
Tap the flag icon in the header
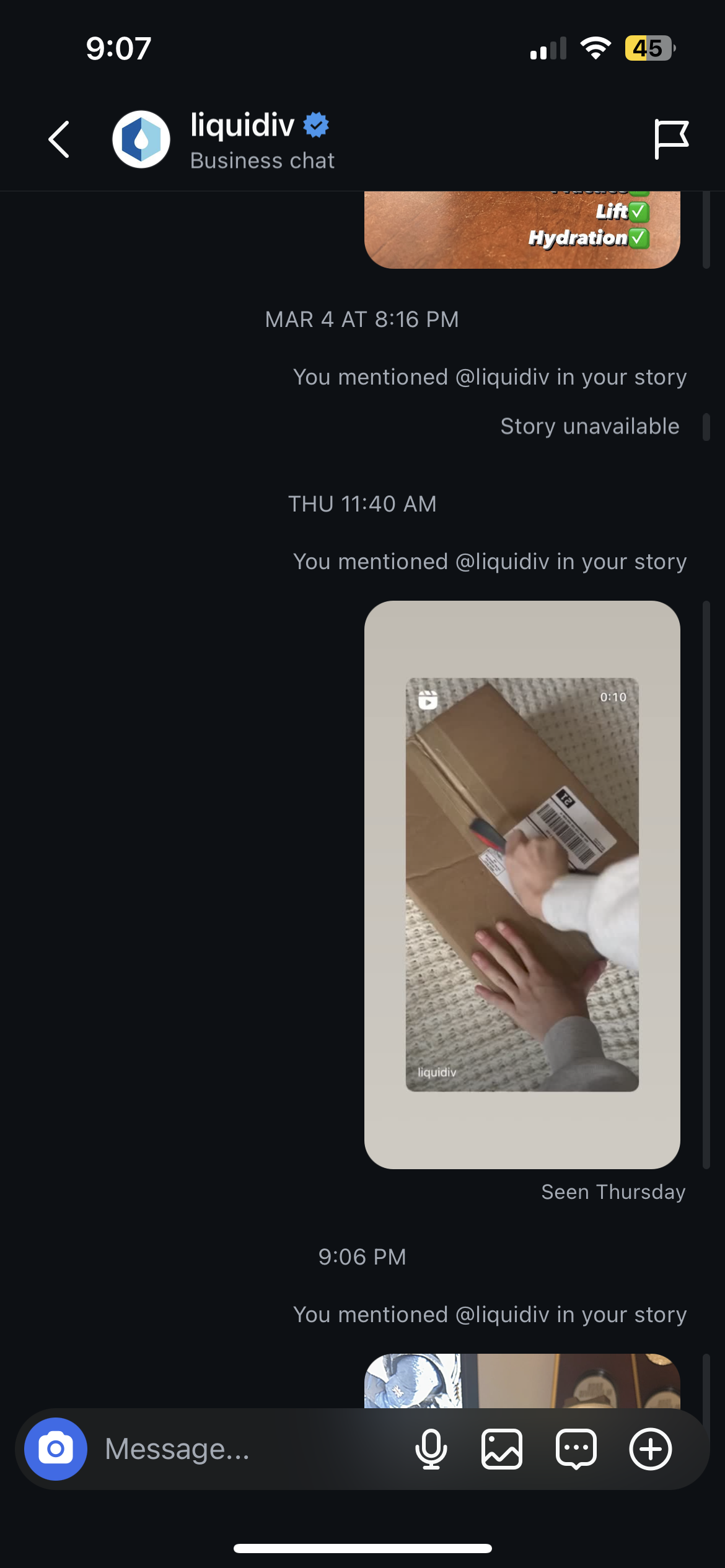pos(671,139)
